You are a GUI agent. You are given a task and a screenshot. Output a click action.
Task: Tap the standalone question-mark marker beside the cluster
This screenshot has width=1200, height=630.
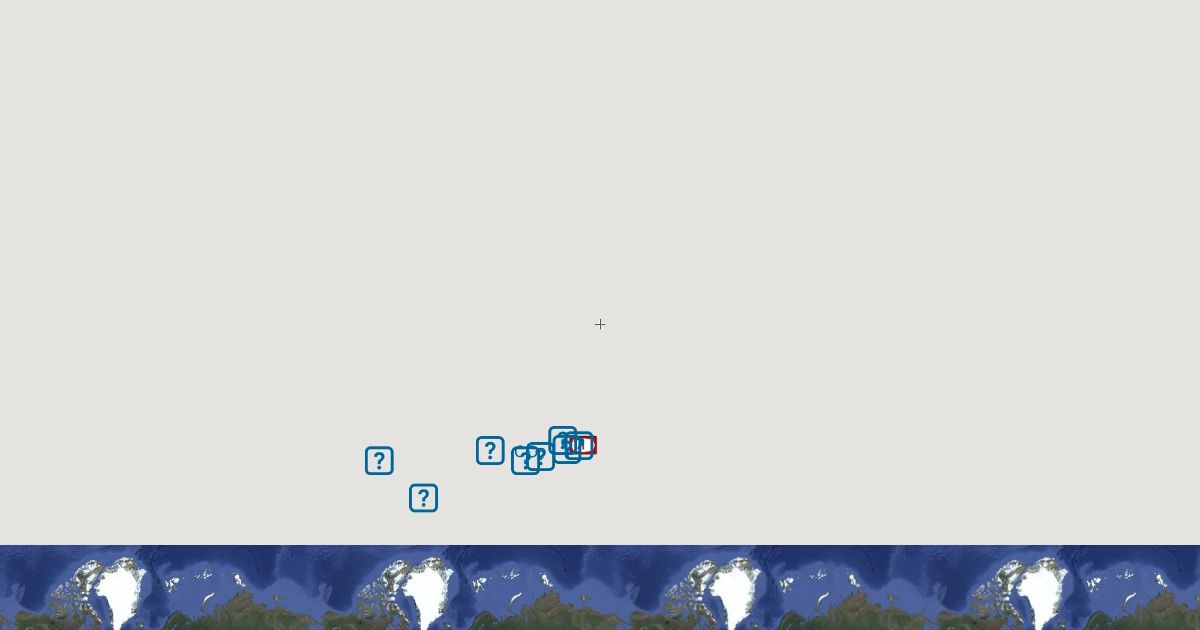click(x=490, y=450)
